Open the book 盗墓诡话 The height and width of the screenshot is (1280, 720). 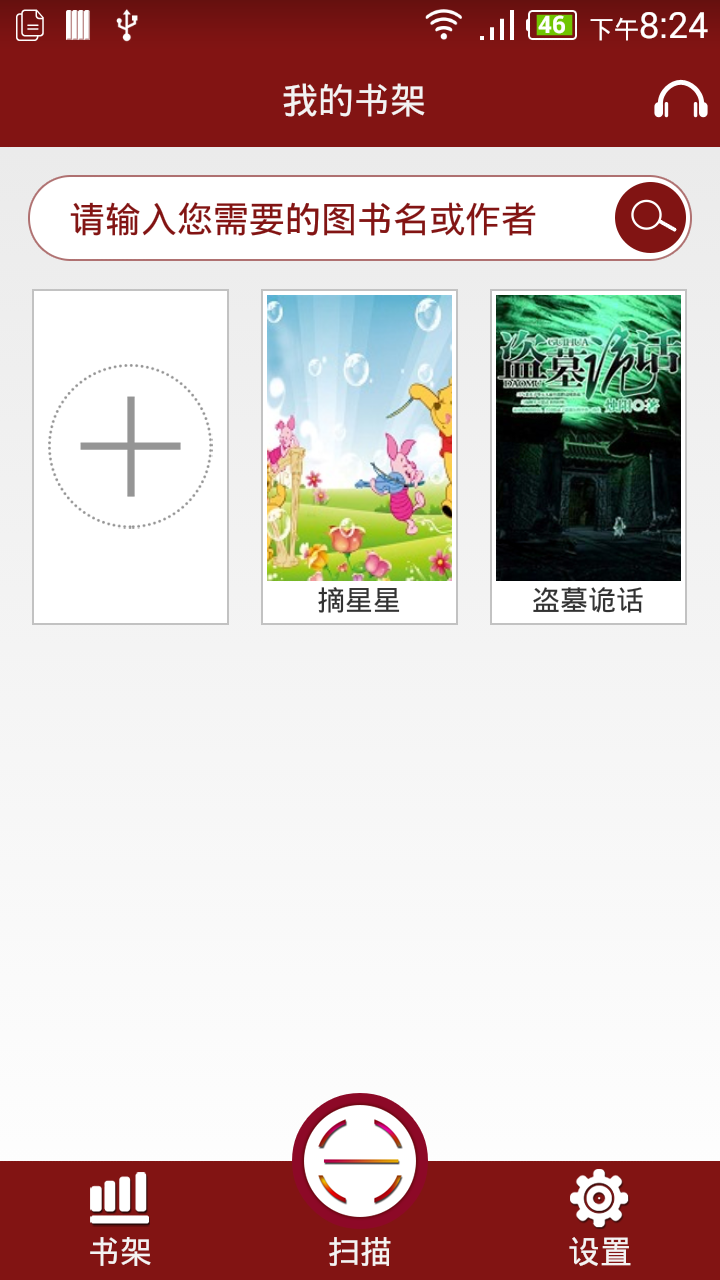point(588,457)
